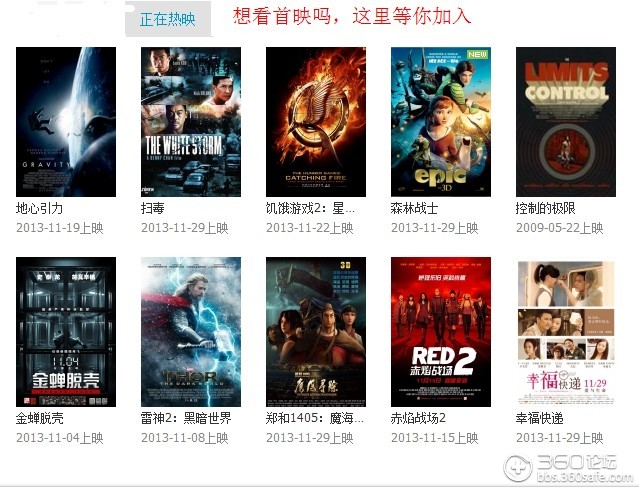This screenshot has height=488, width=639.
Task: Open the 森林战士 Epic movie poster
Action: (x=441, y=121)
